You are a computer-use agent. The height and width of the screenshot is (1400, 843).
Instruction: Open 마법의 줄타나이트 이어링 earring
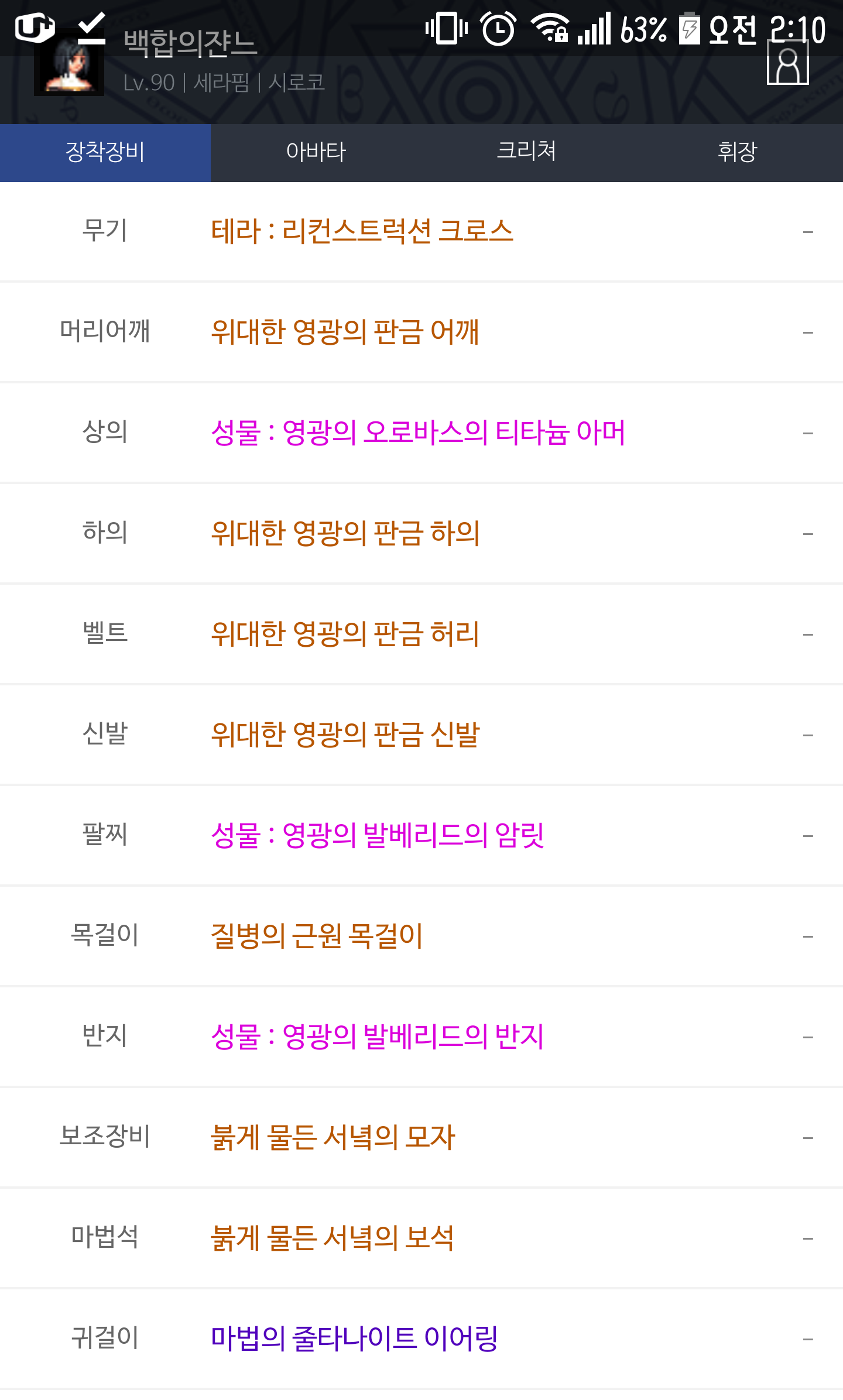tap(421, 1339)
